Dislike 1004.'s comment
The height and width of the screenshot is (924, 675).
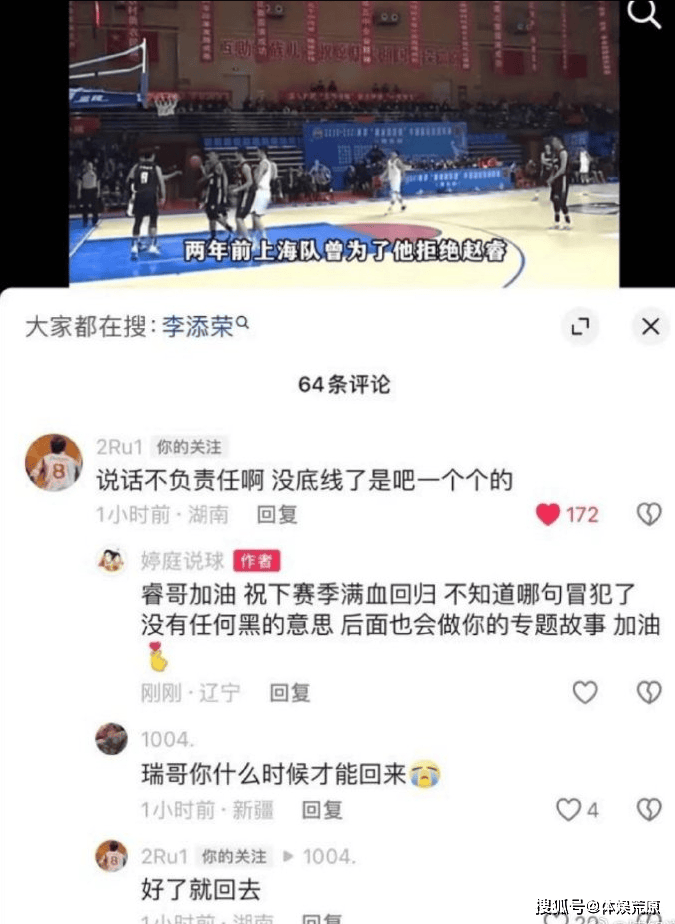[x=649, y=809]
